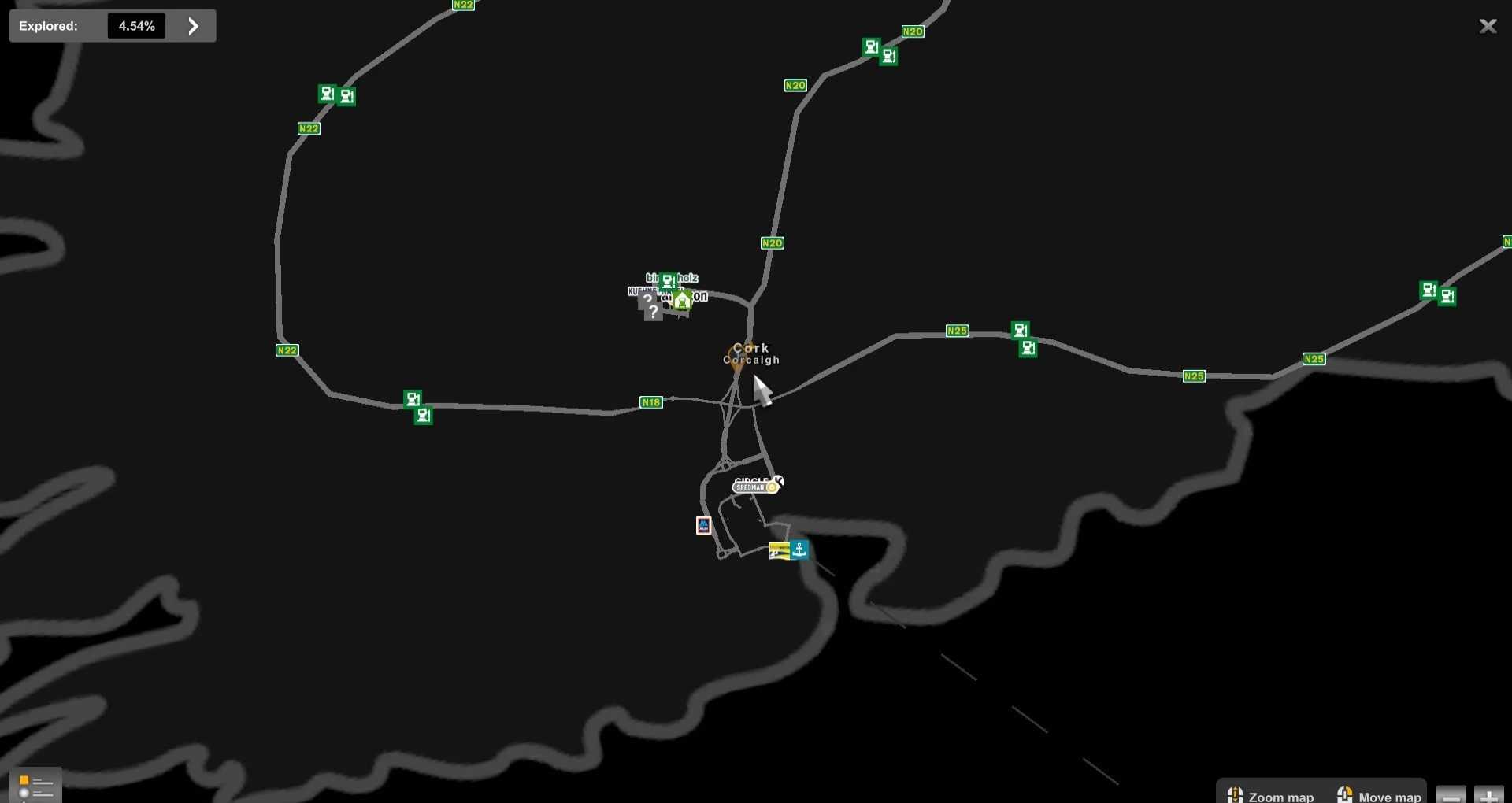
Task: Select the garage house icon
Action: tap(682, 300)
